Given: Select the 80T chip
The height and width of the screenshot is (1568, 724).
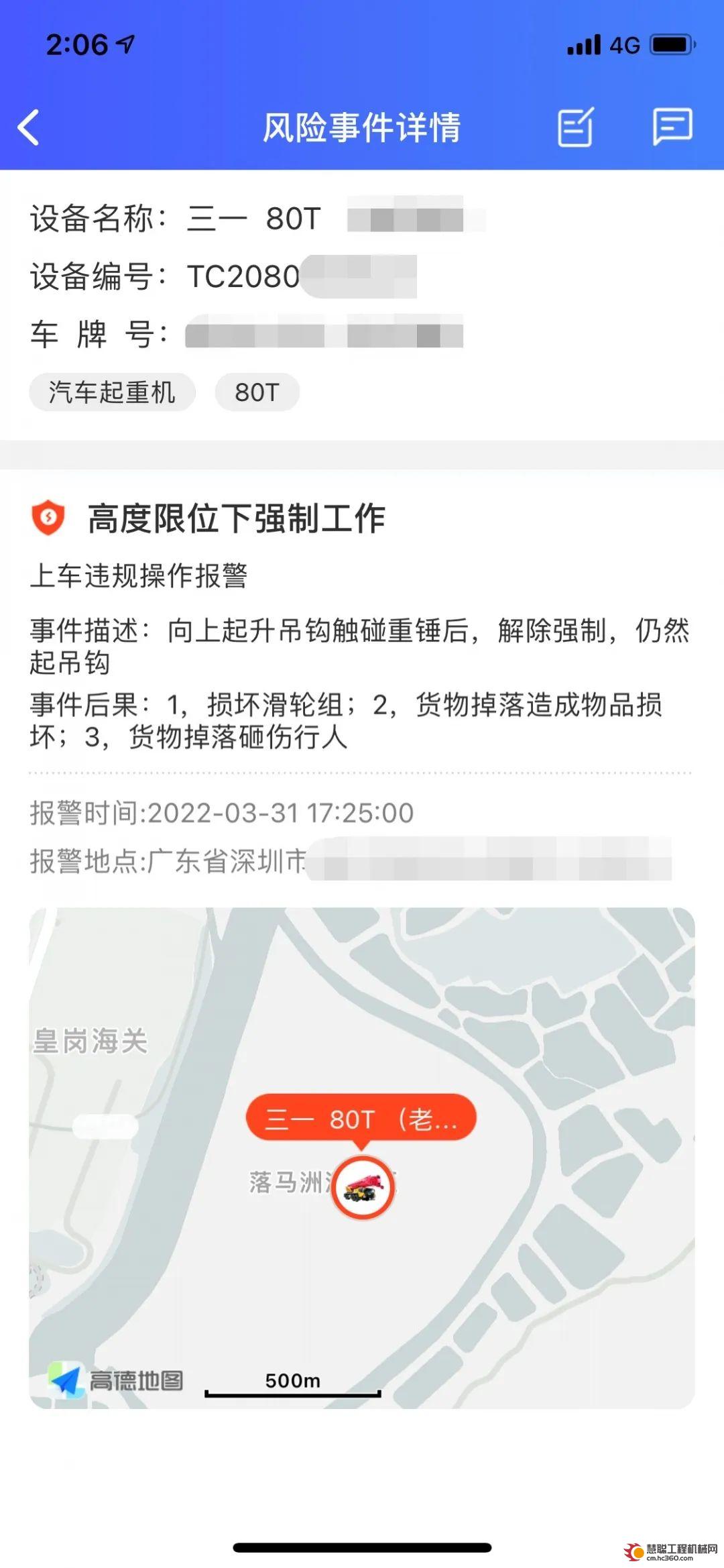Looking at the screenshot, I should coord(257,392).
